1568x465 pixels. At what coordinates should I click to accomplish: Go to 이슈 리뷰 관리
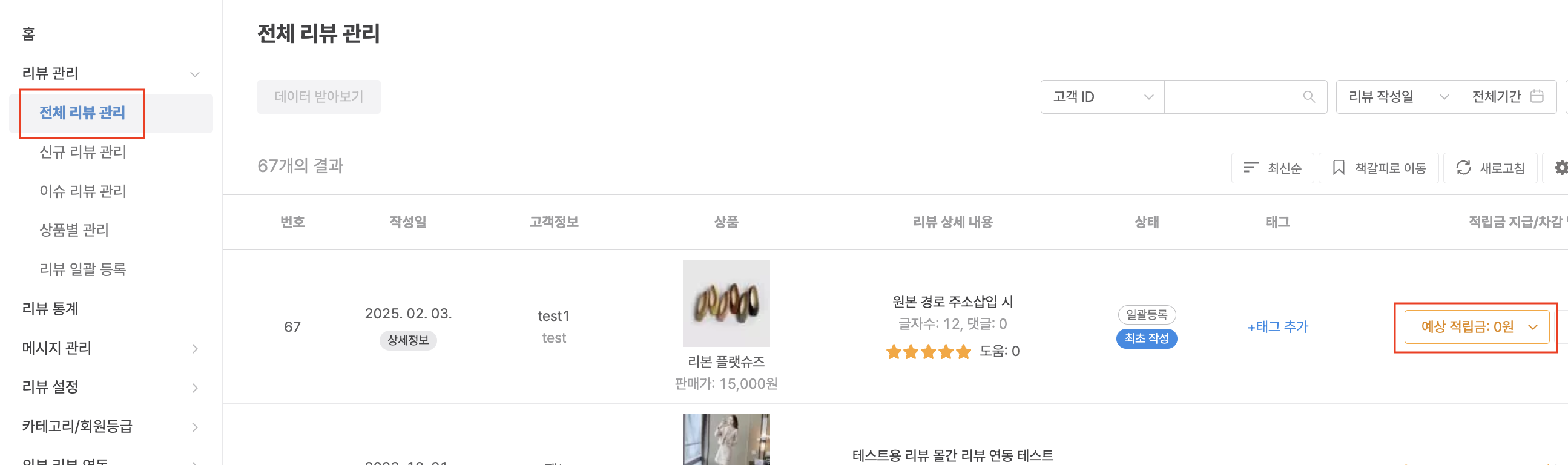(x=82, y=191)
